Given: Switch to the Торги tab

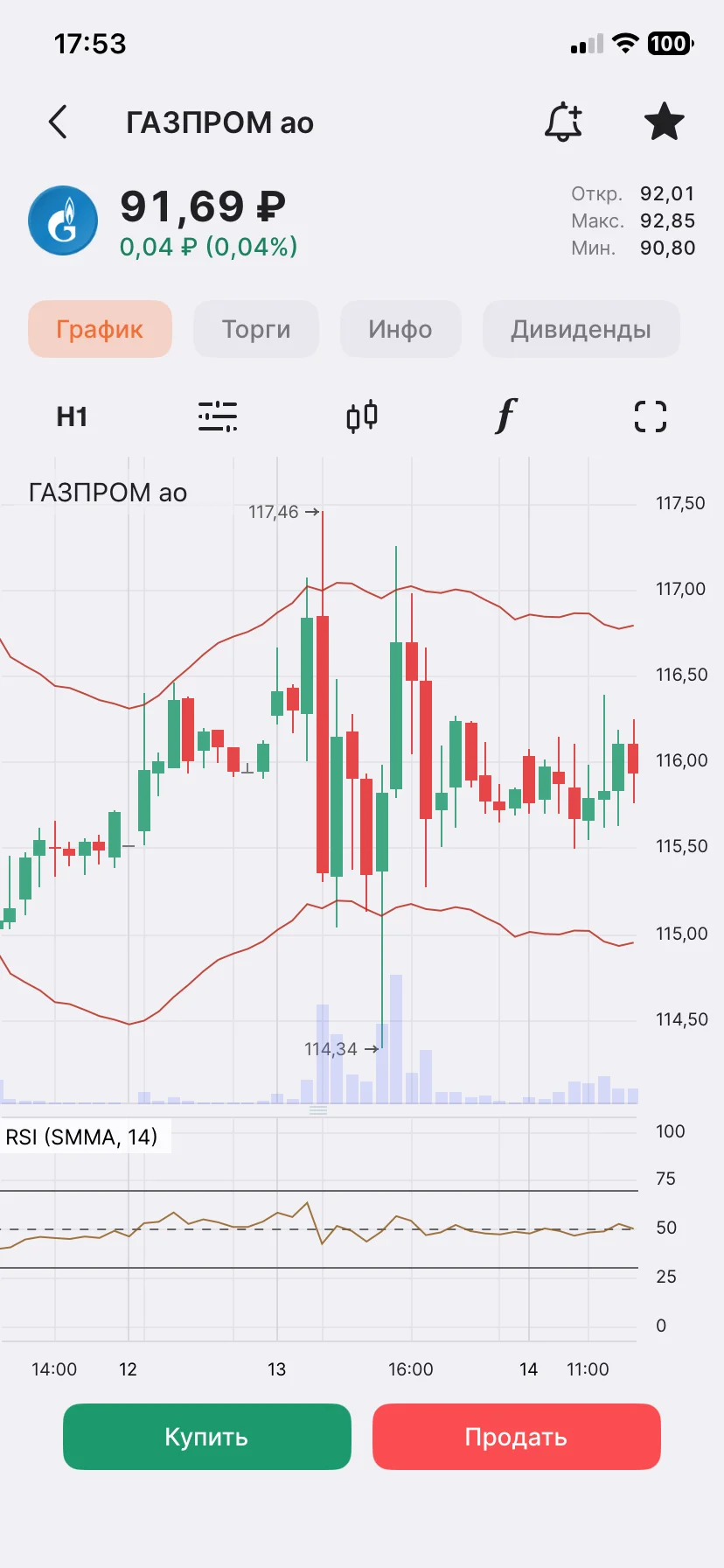Looking at the screenshot, I should pyautogui.click(x=256, y=329).
